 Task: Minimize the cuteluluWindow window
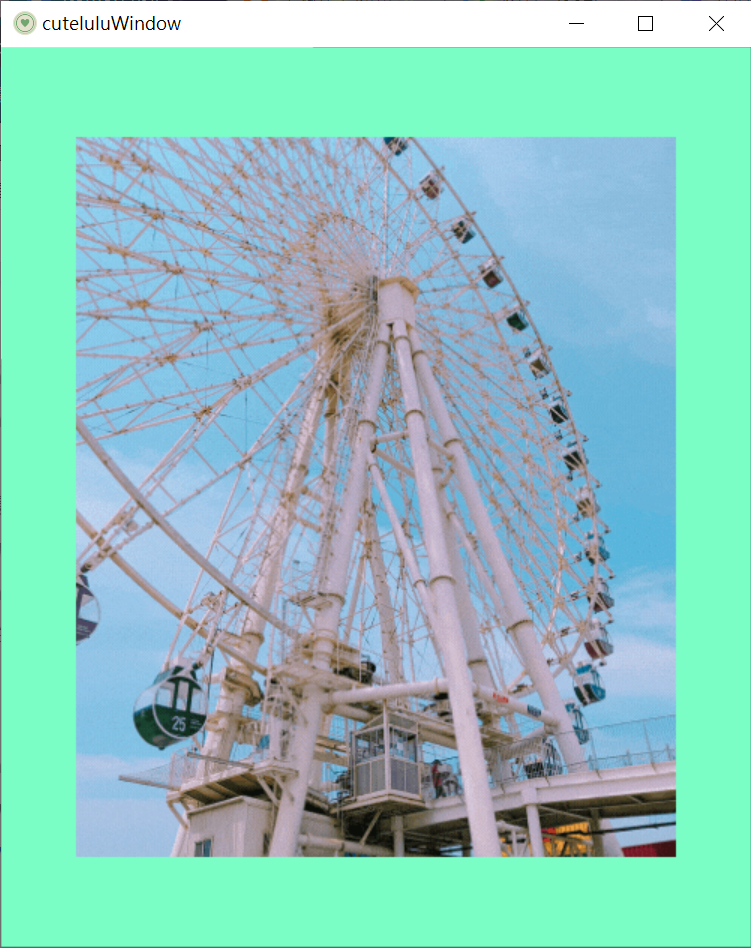tap(576, 24)
